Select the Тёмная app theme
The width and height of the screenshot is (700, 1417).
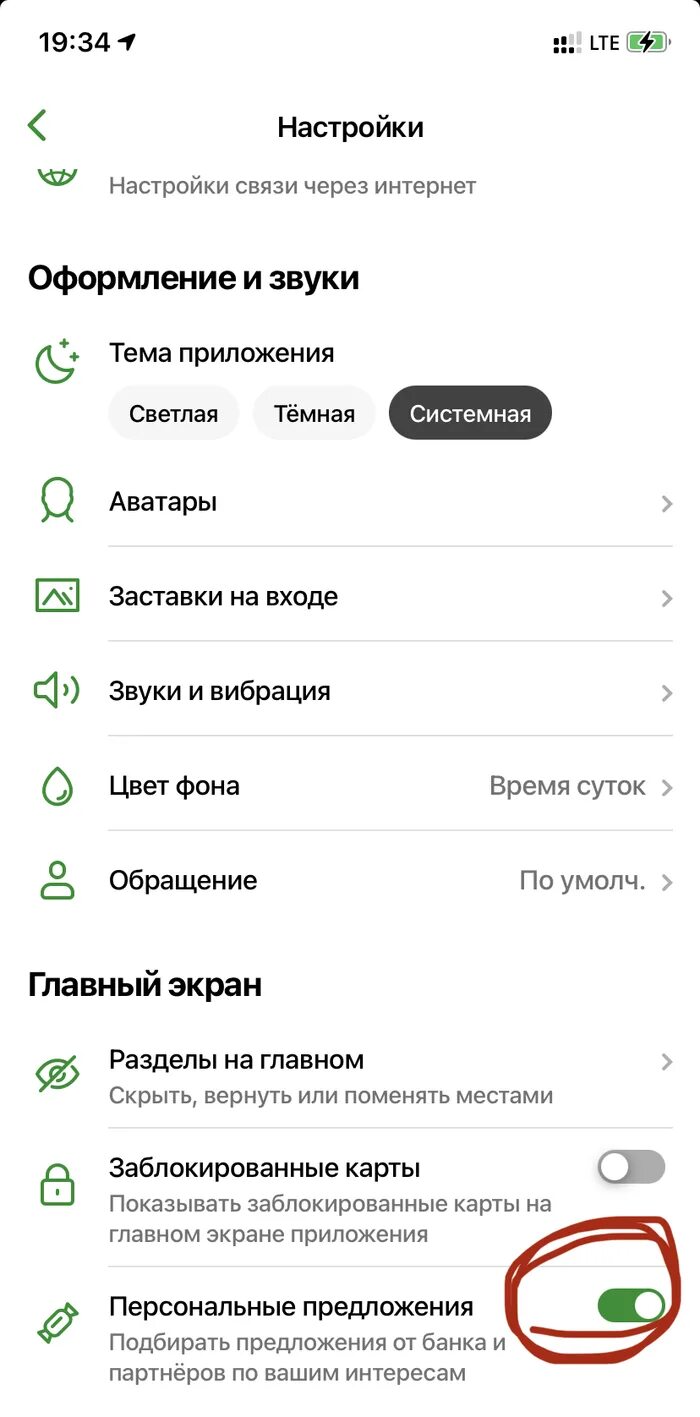coord(314,413)
